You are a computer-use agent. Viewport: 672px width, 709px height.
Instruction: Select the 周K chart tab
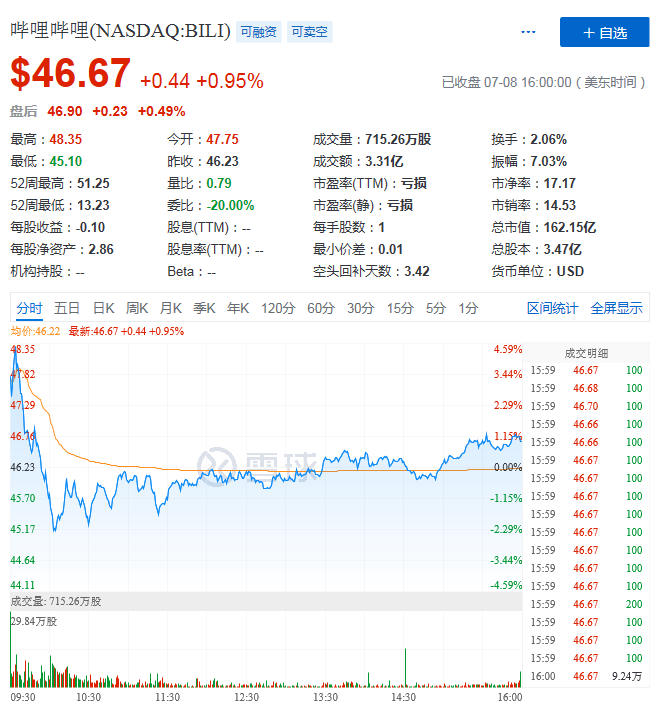click(x=137, y=308)
